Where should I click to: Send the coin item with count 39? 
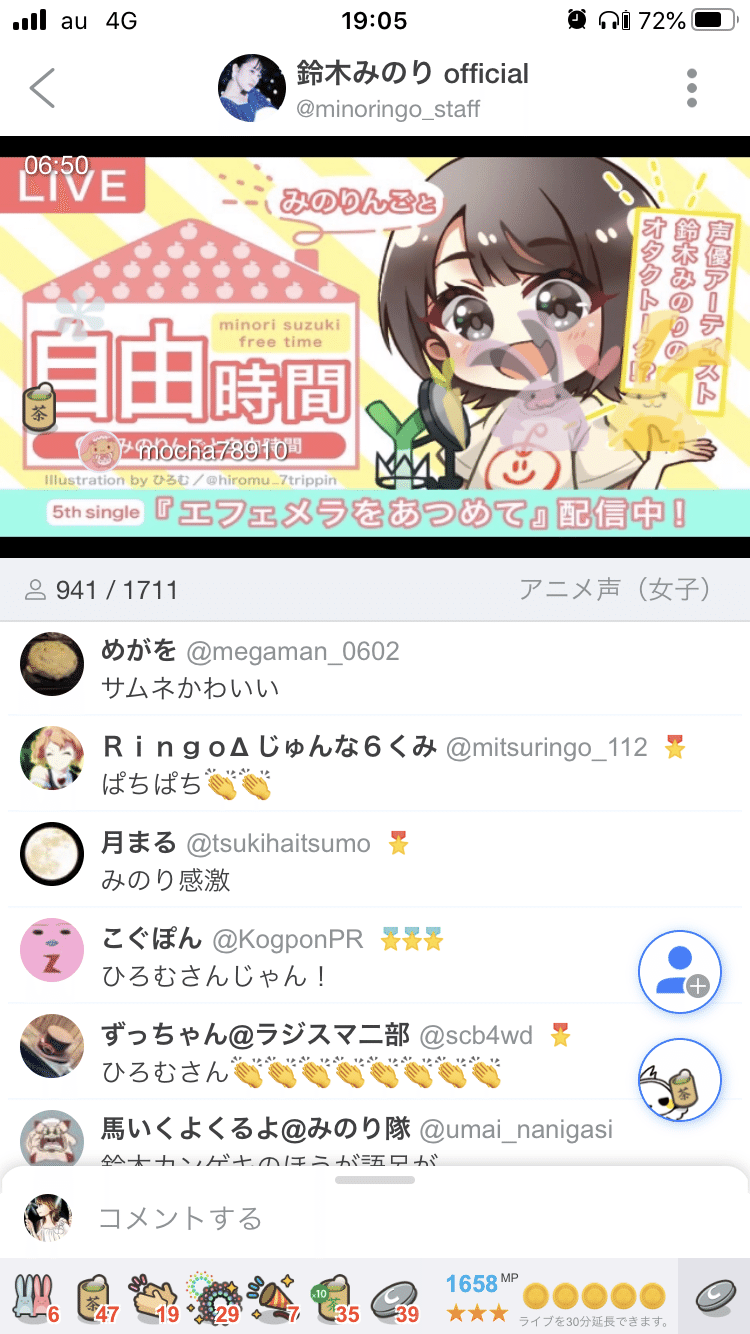393,1298
